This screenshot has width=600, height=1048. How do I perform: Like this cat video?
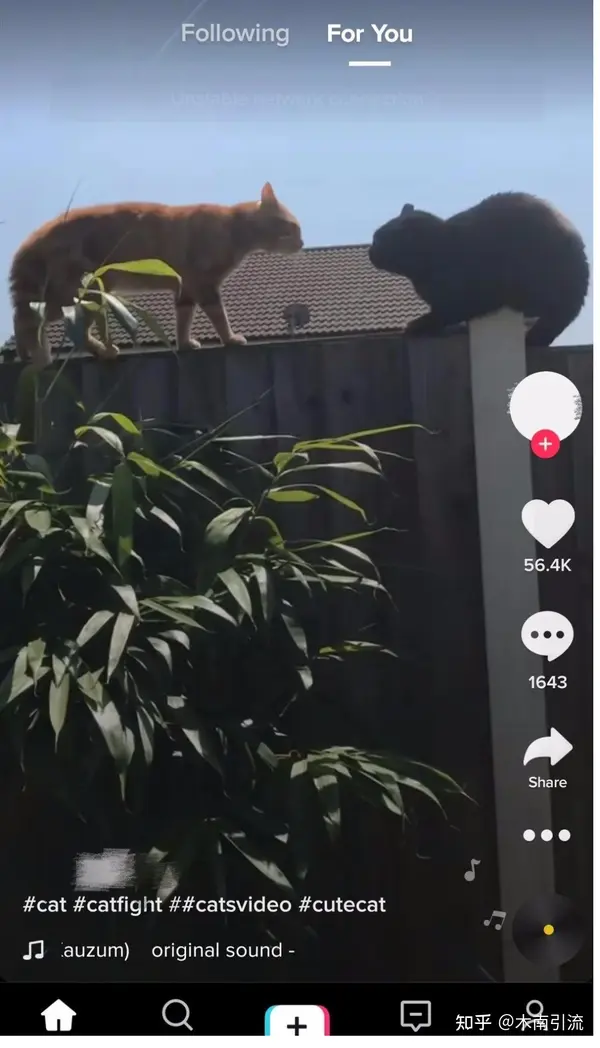tap(548, 524)
